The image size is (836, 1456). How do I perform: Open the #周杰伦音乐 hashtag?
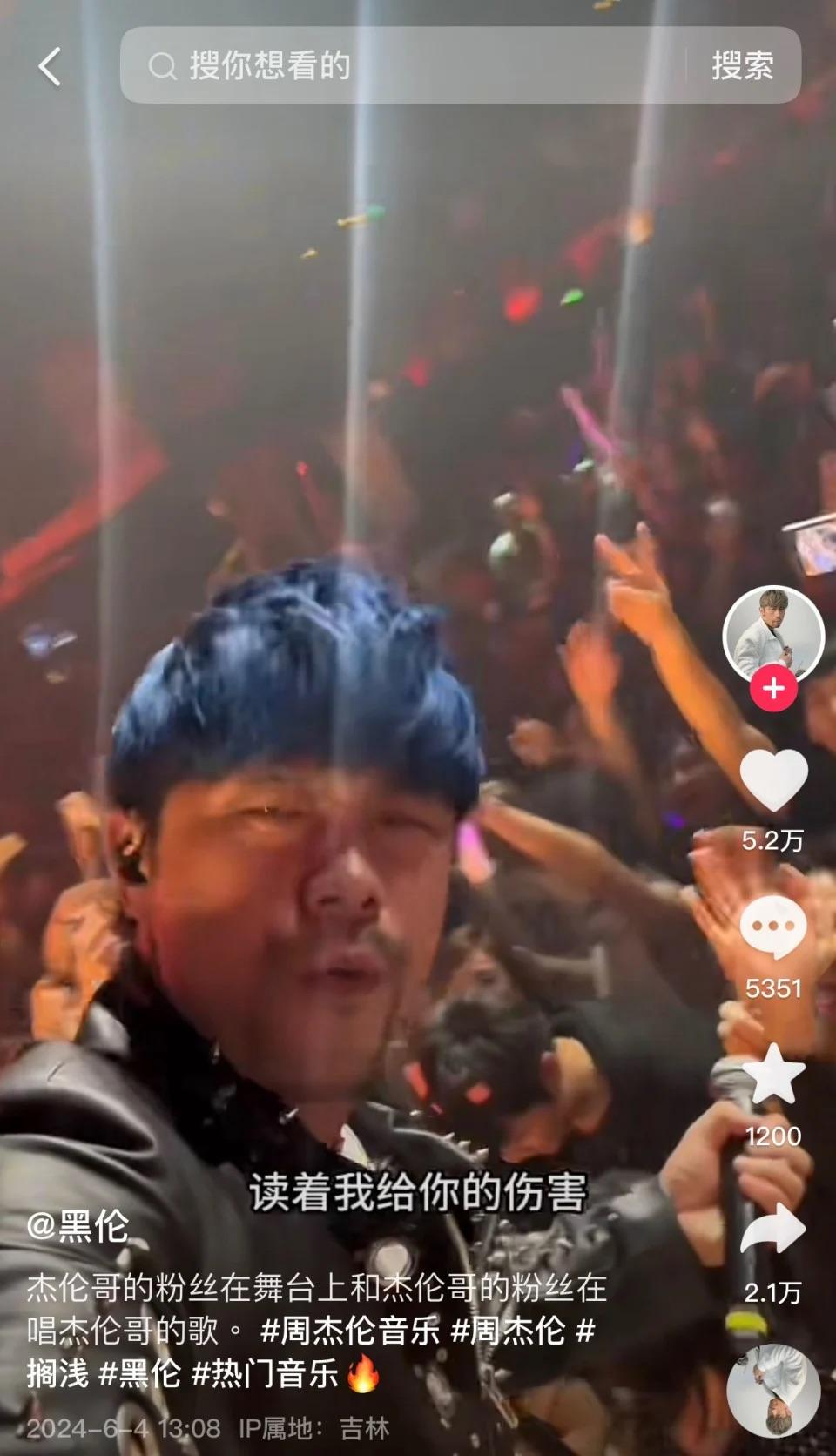(x=350, y=1331)
